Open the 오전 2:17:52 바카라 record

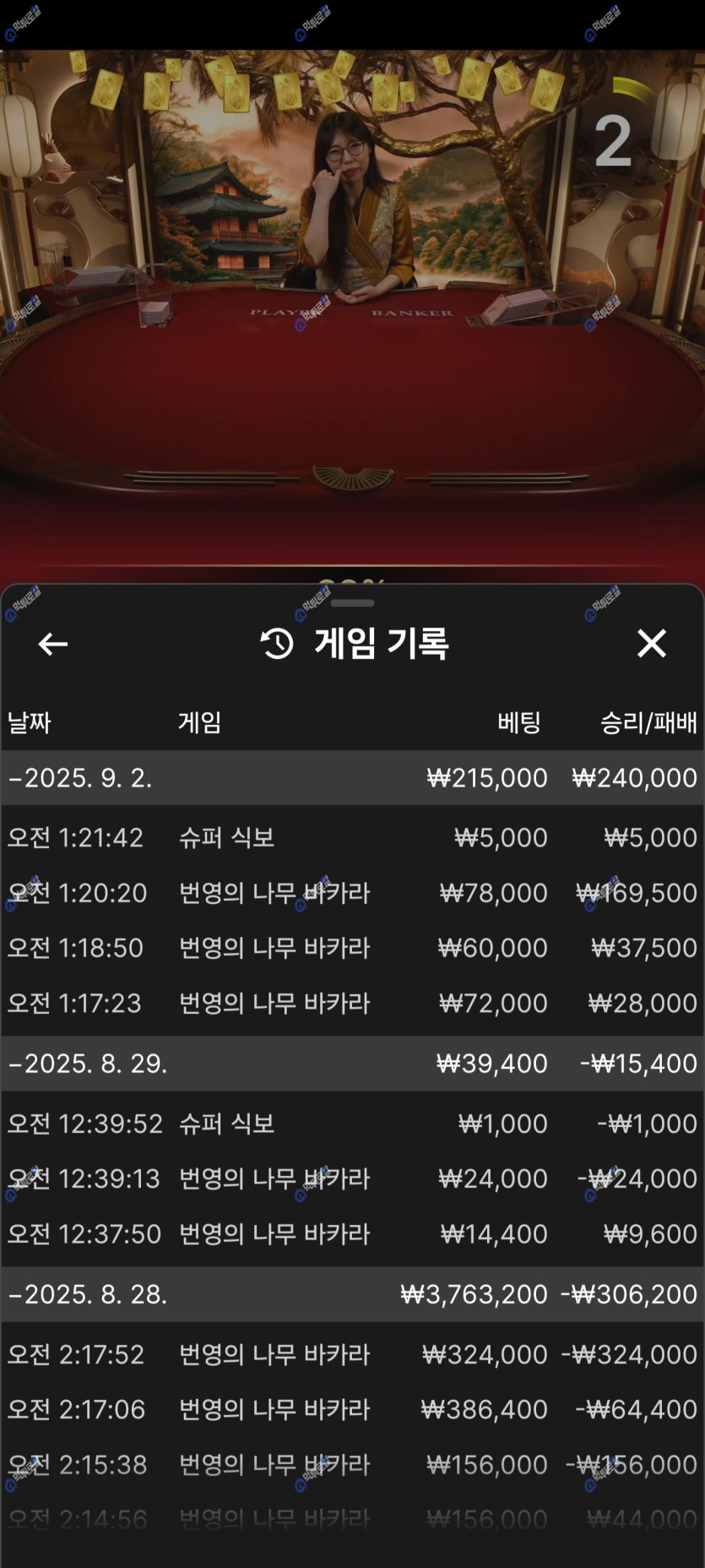point(352,1354)
